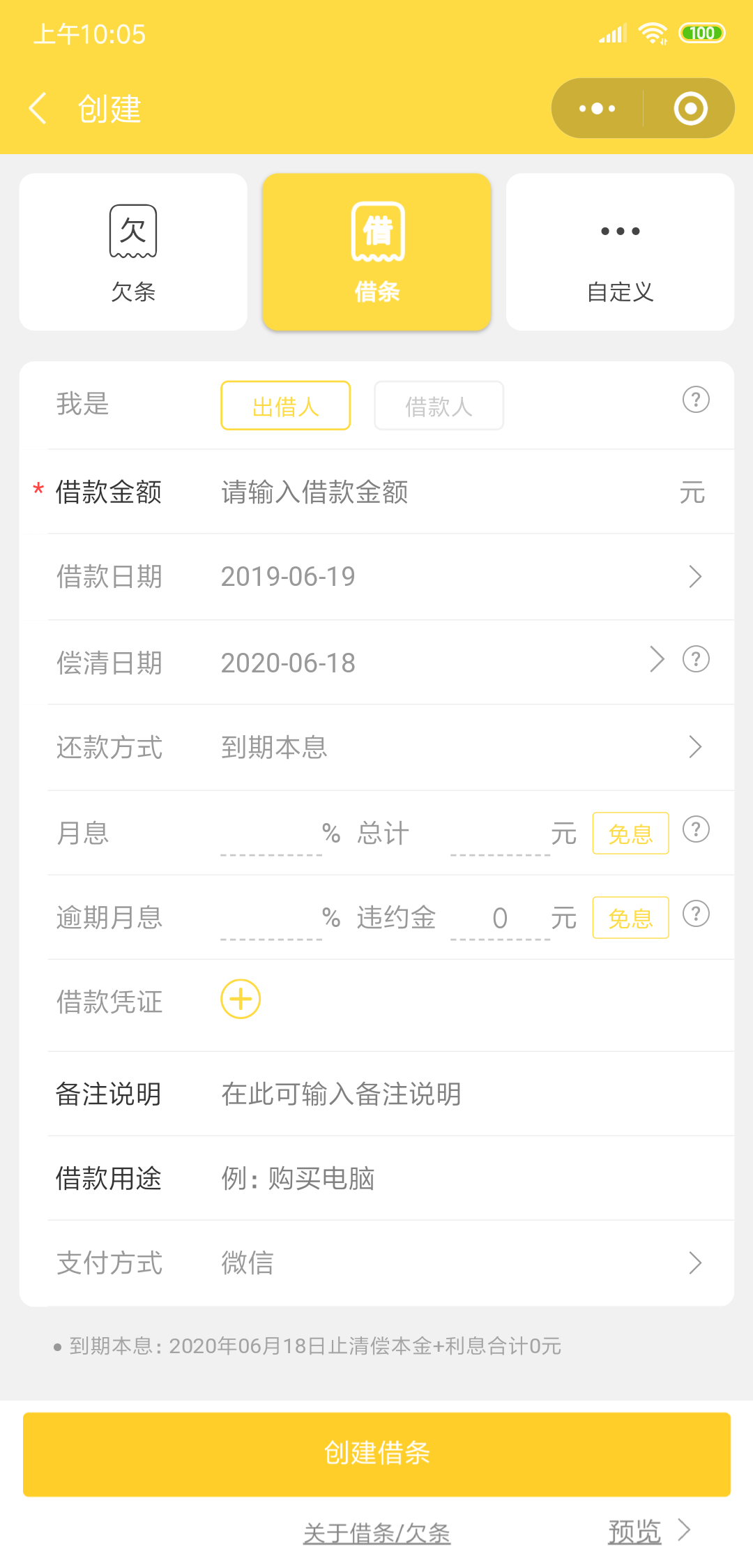The width and height of the screenshot is (753, 1568).
Task: Tap the 创建借条 button
Action: tap(376, 1454)
